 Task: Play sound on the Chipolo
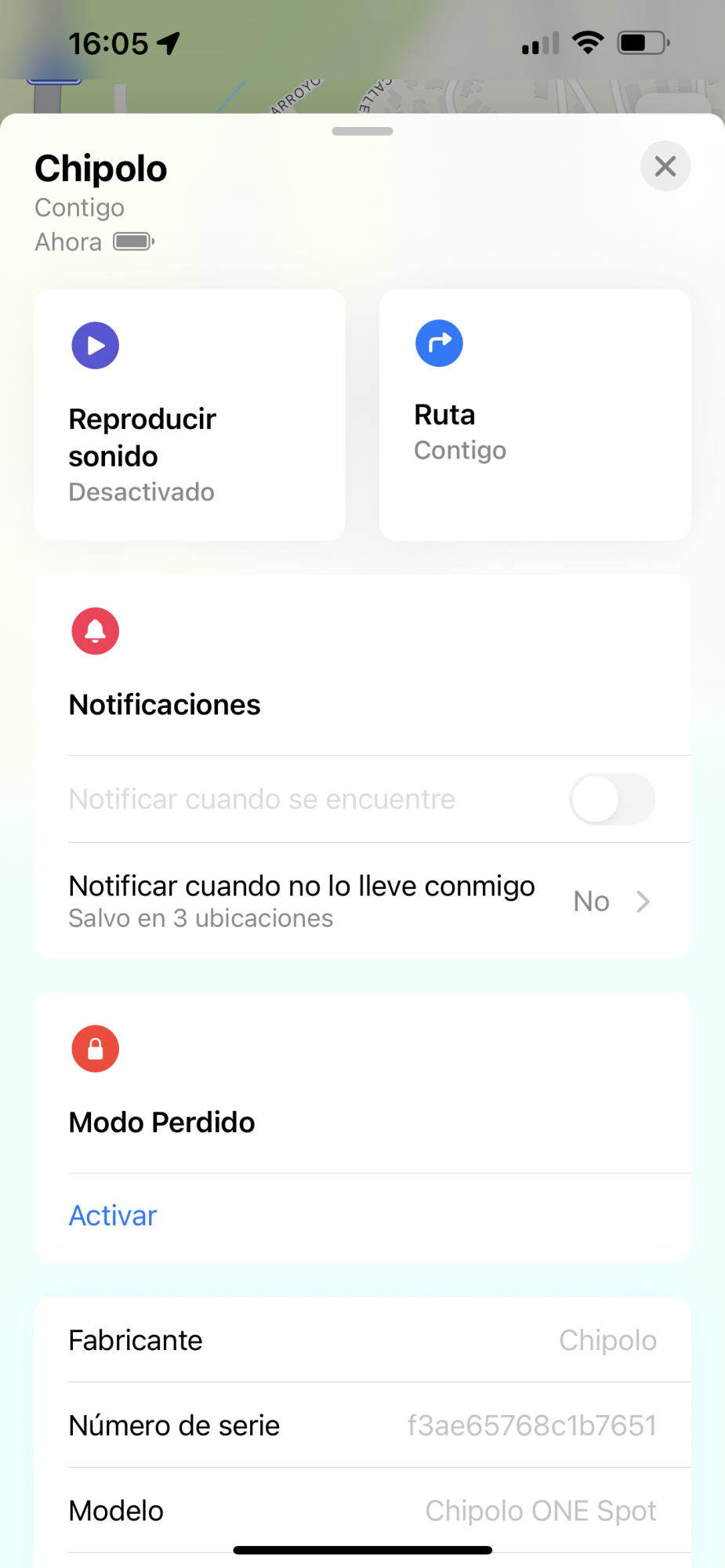(190, 414)
